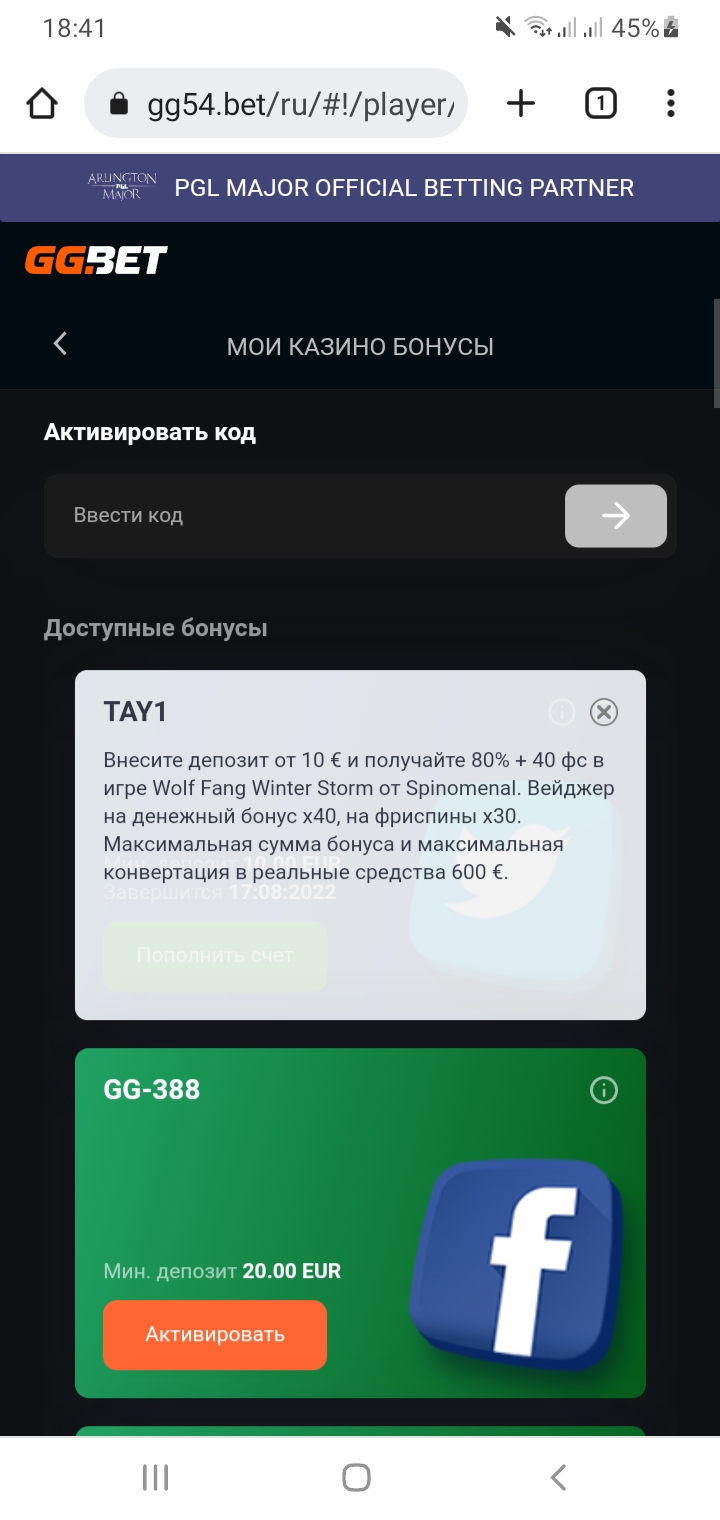This screenshot has width=720, height=1520.
Task: Open recent apps from navigation bar
Action: coord(155,1477)
